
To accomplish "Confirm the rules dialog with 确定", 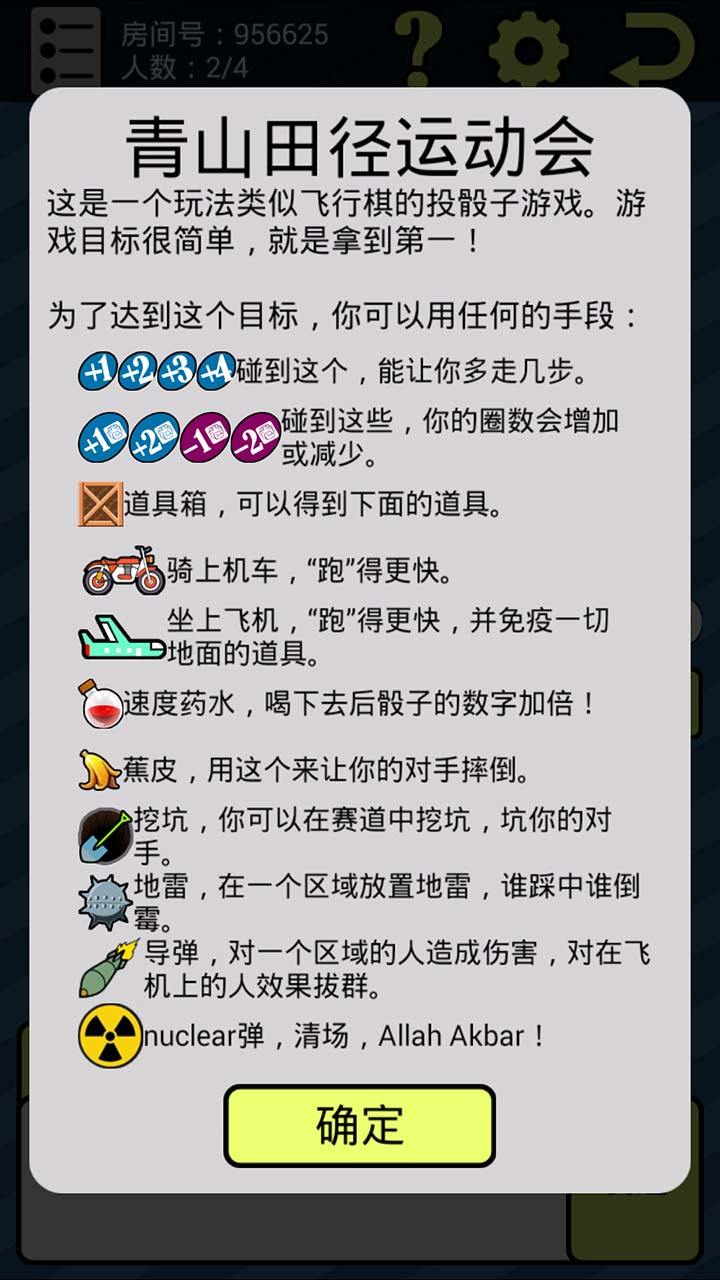I will coord(359,1125).
